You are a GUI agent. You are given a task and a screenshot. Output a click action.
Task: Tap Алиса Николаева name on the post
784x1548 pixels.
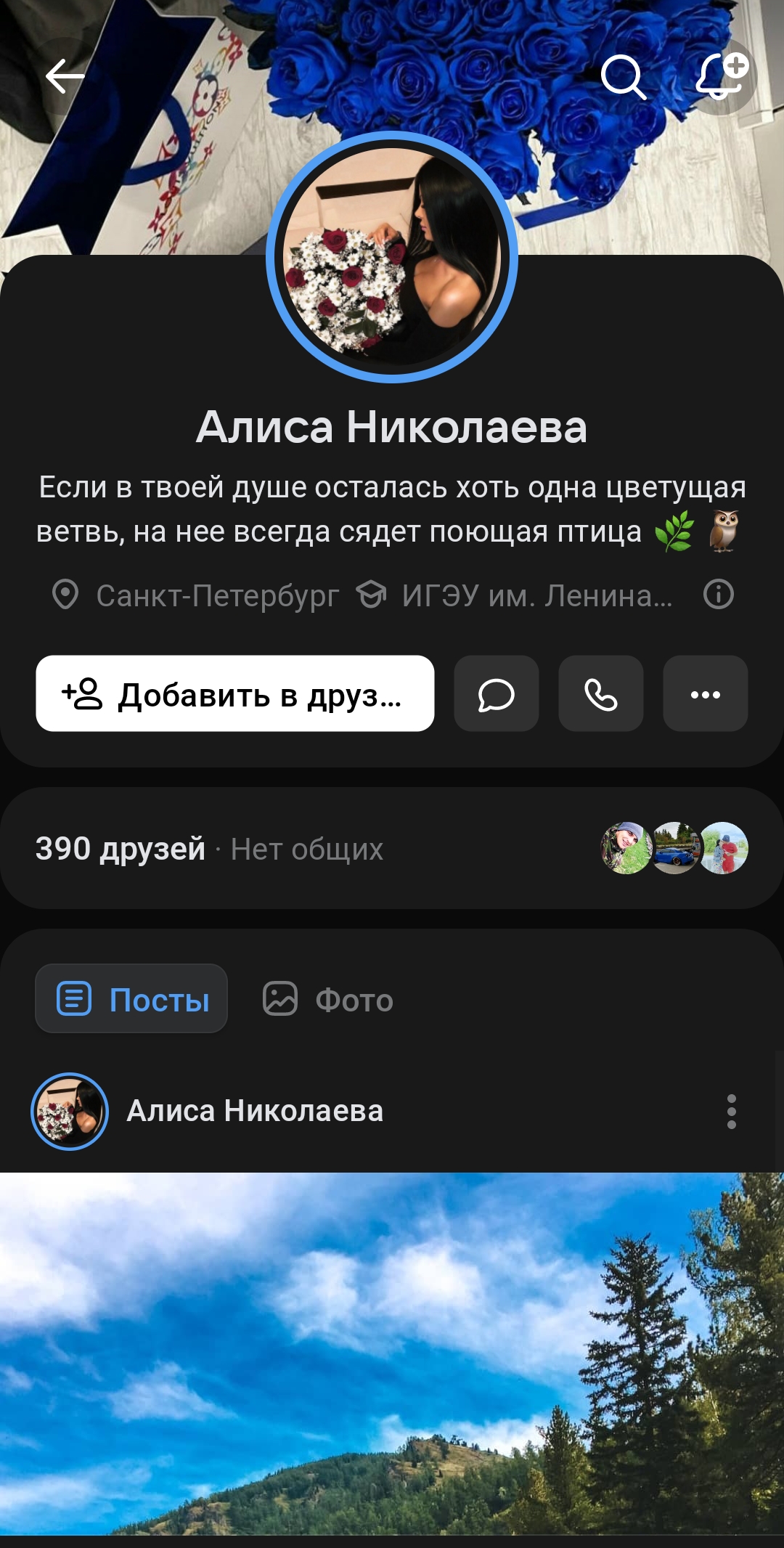[256, 1111]
